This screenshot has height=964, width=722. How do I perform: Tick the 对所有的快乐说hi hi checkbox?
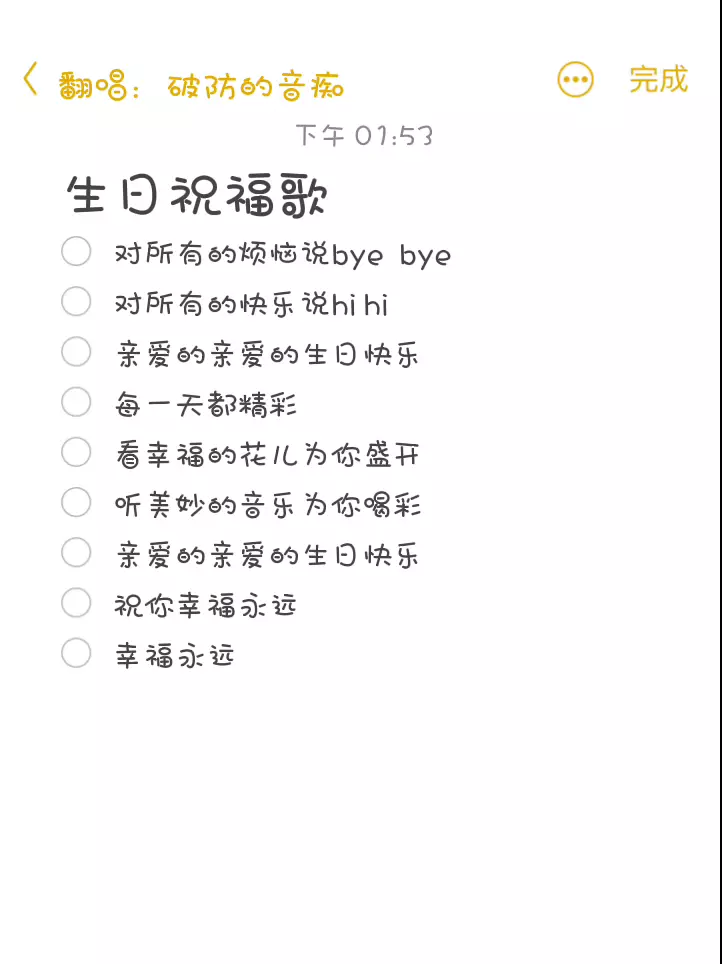click(x=76, y=301)
